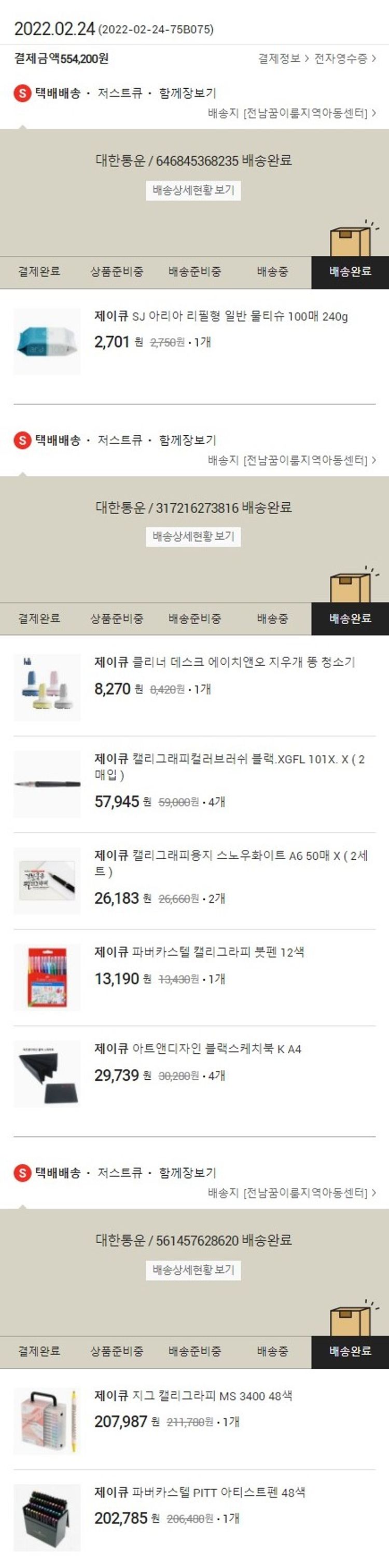View 배송상세현황 for tracking 646845368235
The height and width of the screenshot is (1568, 389).
pyautogui.click(x=193, y=190)
